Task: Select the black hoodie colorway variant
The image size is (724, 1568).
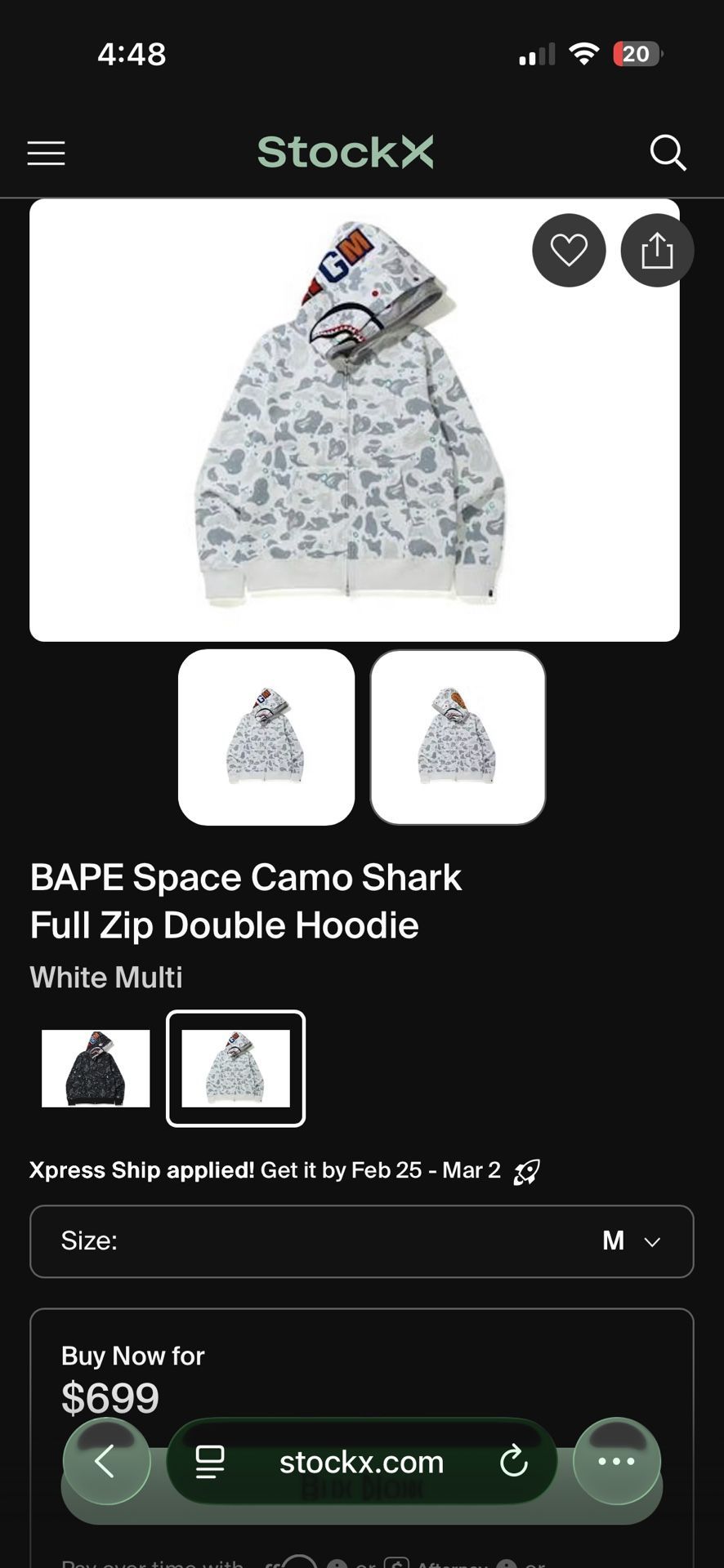Action: (94, 1068)
